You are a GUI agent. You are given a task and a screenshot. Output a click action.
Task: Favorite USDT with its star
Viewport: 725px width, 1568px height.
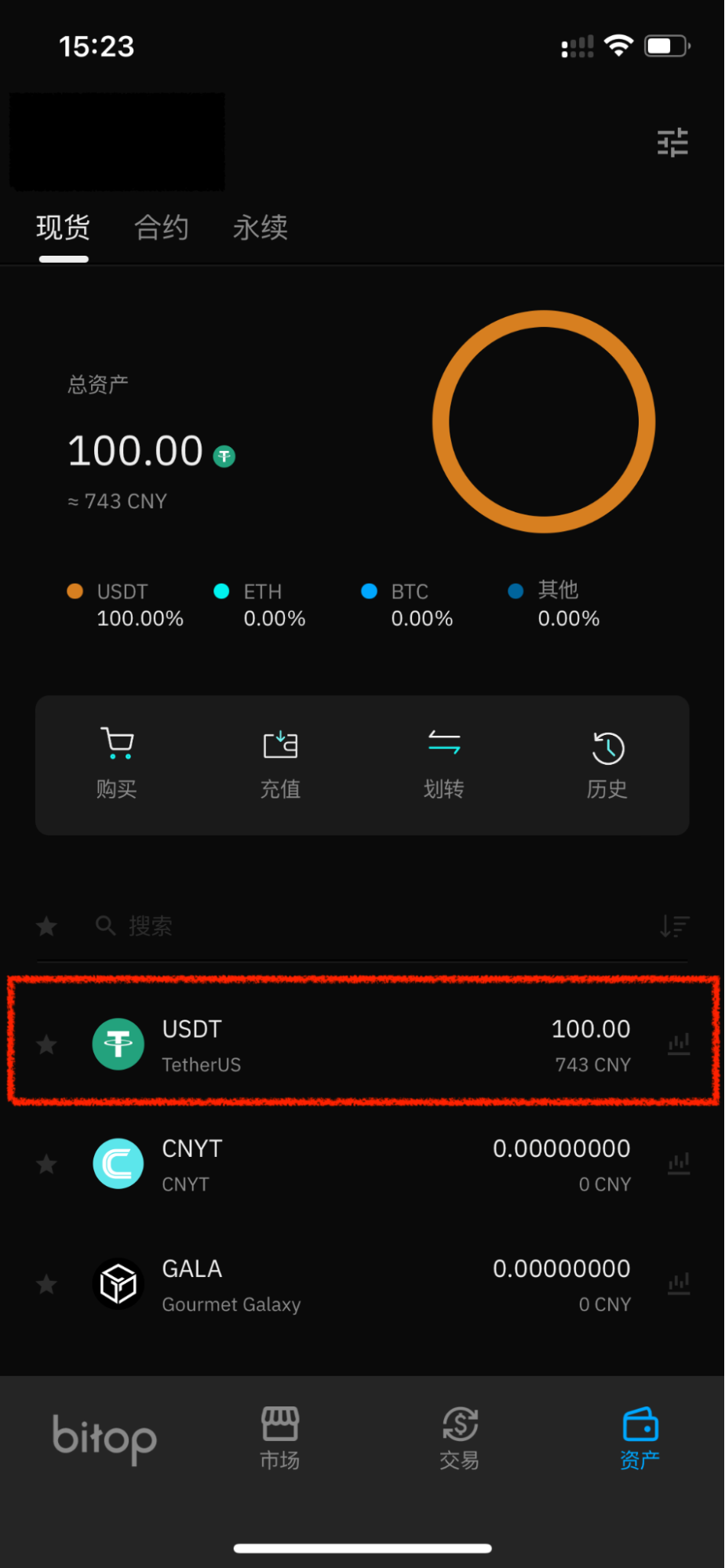(47, 1045)
